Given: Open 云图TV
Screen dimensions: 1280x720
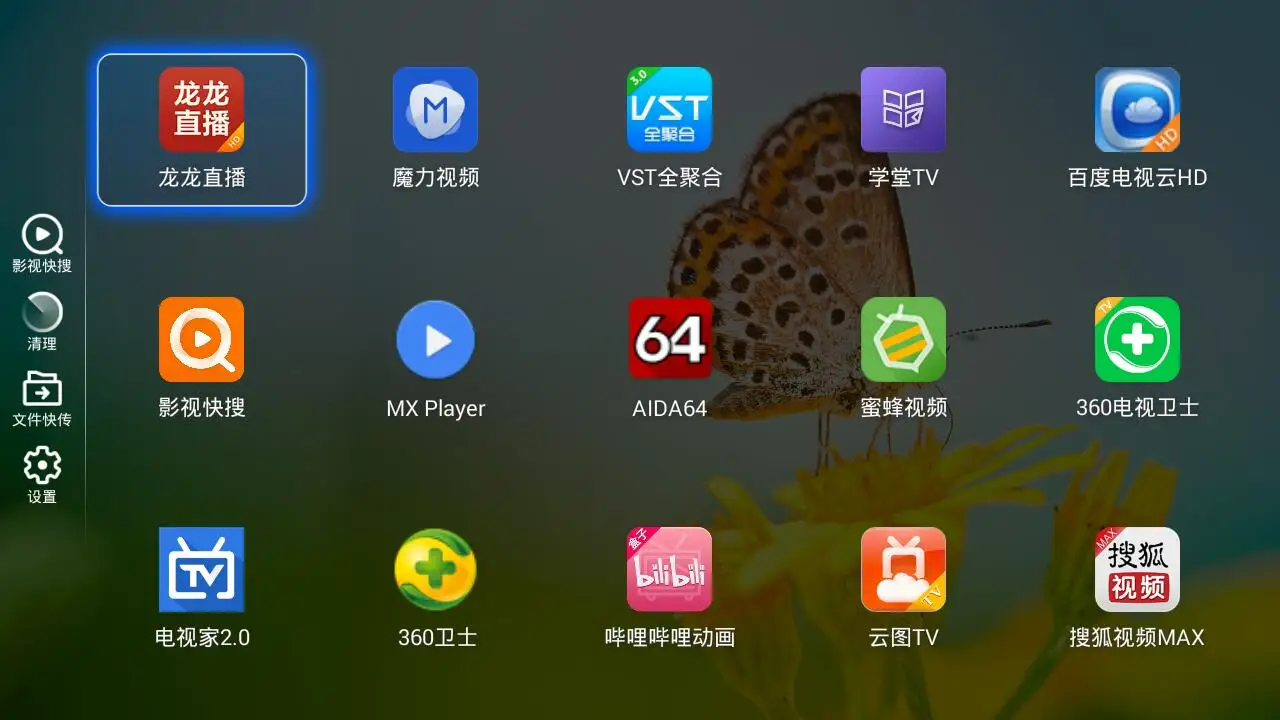Looking at the screenshot, I should point(903,570).
